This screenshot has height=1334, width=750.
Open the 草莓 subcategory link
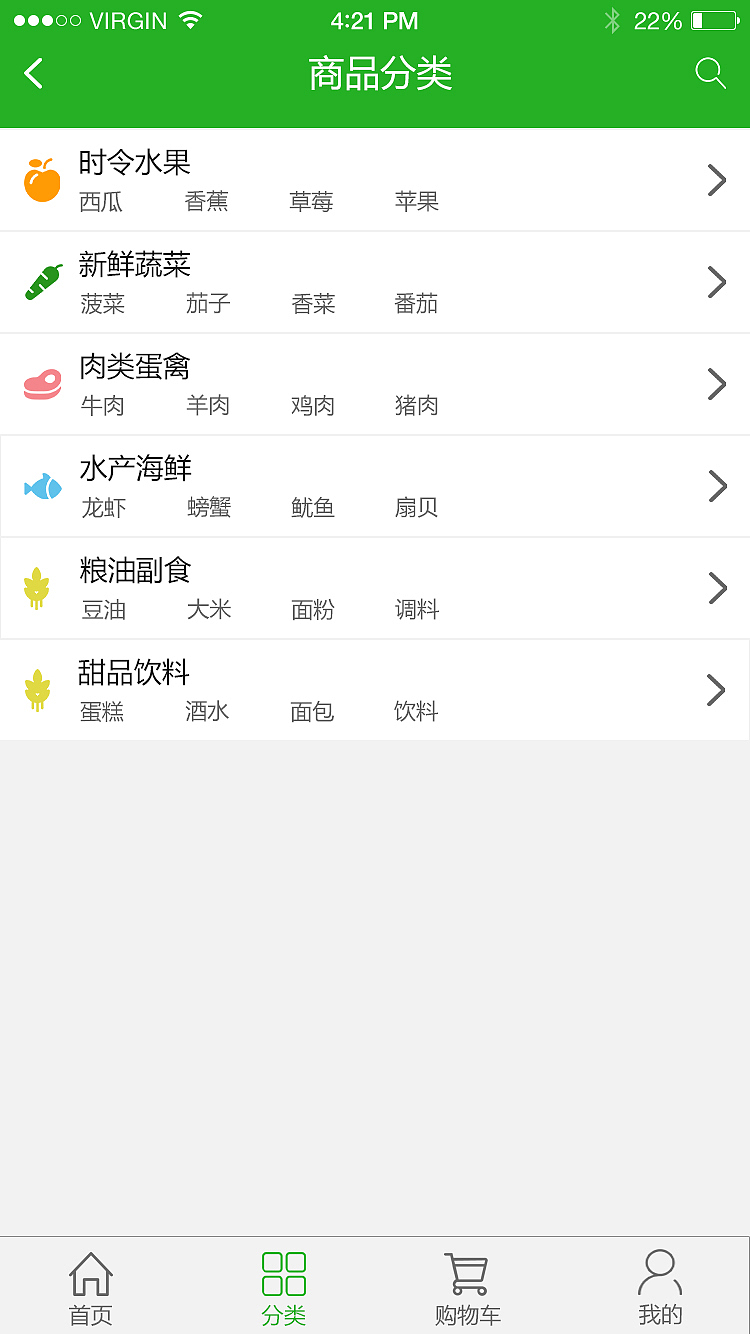coord(312,202)
